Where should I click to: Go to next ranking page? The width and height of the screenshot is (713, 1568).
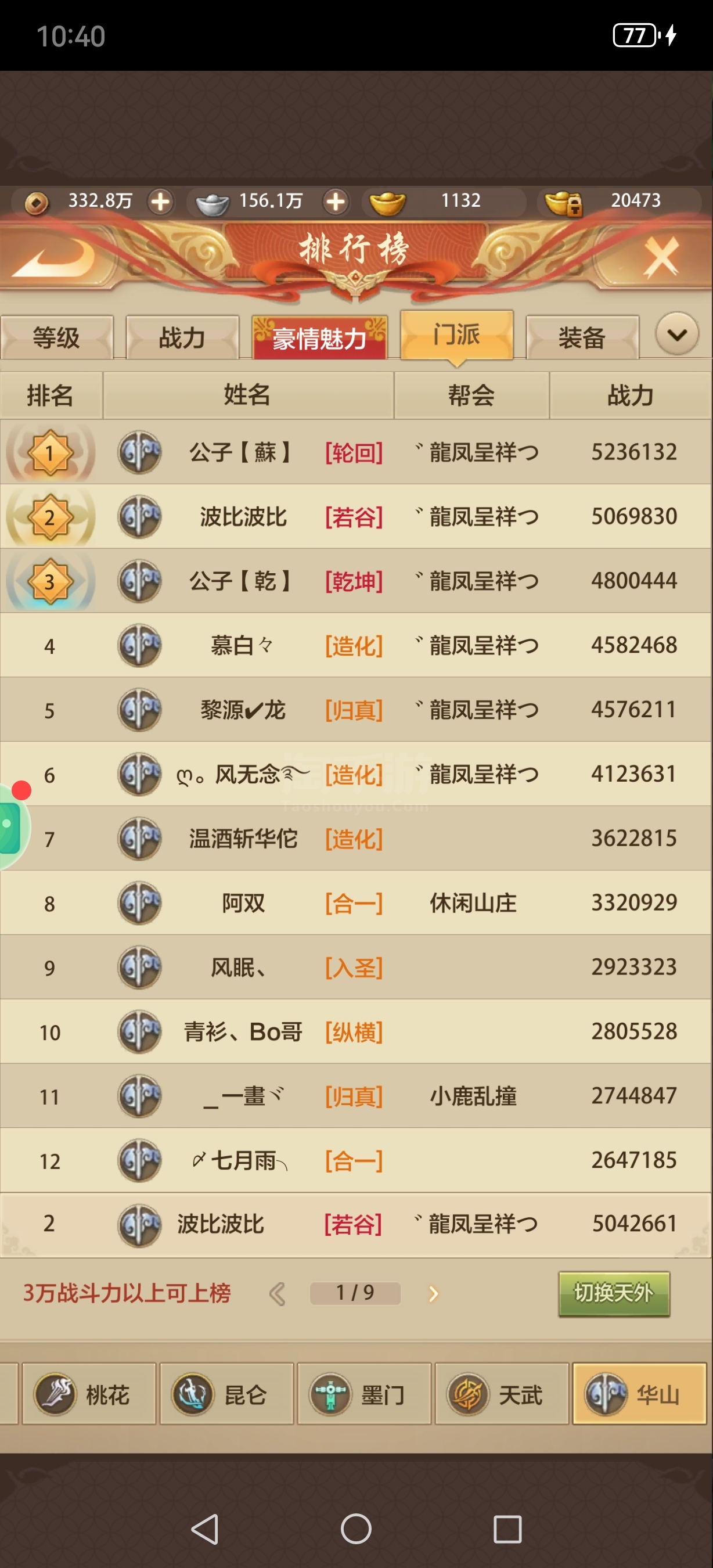click(433, 1293)
